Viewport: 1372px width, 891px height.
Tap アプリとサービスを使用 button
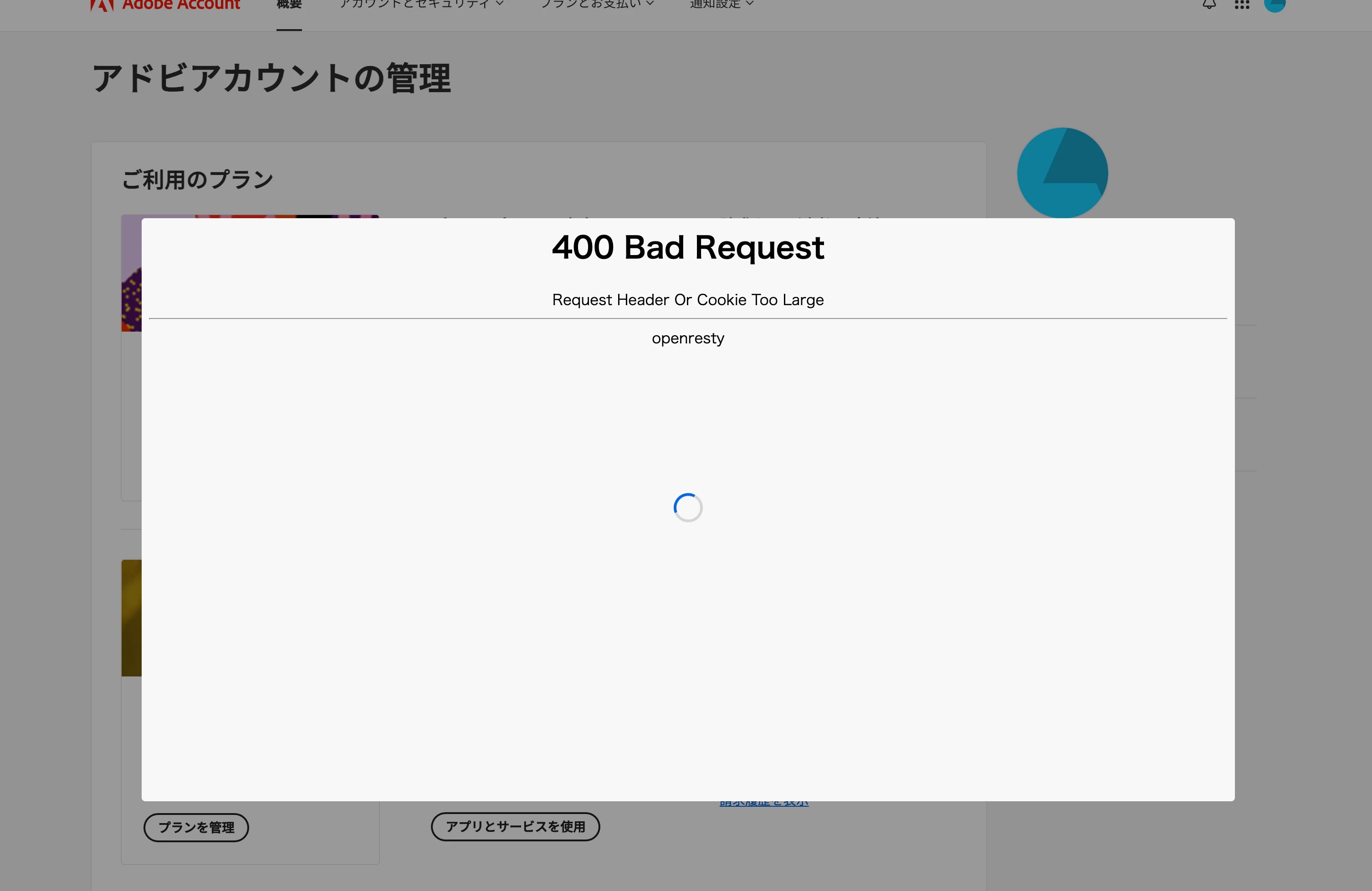(x=515, y=826)
